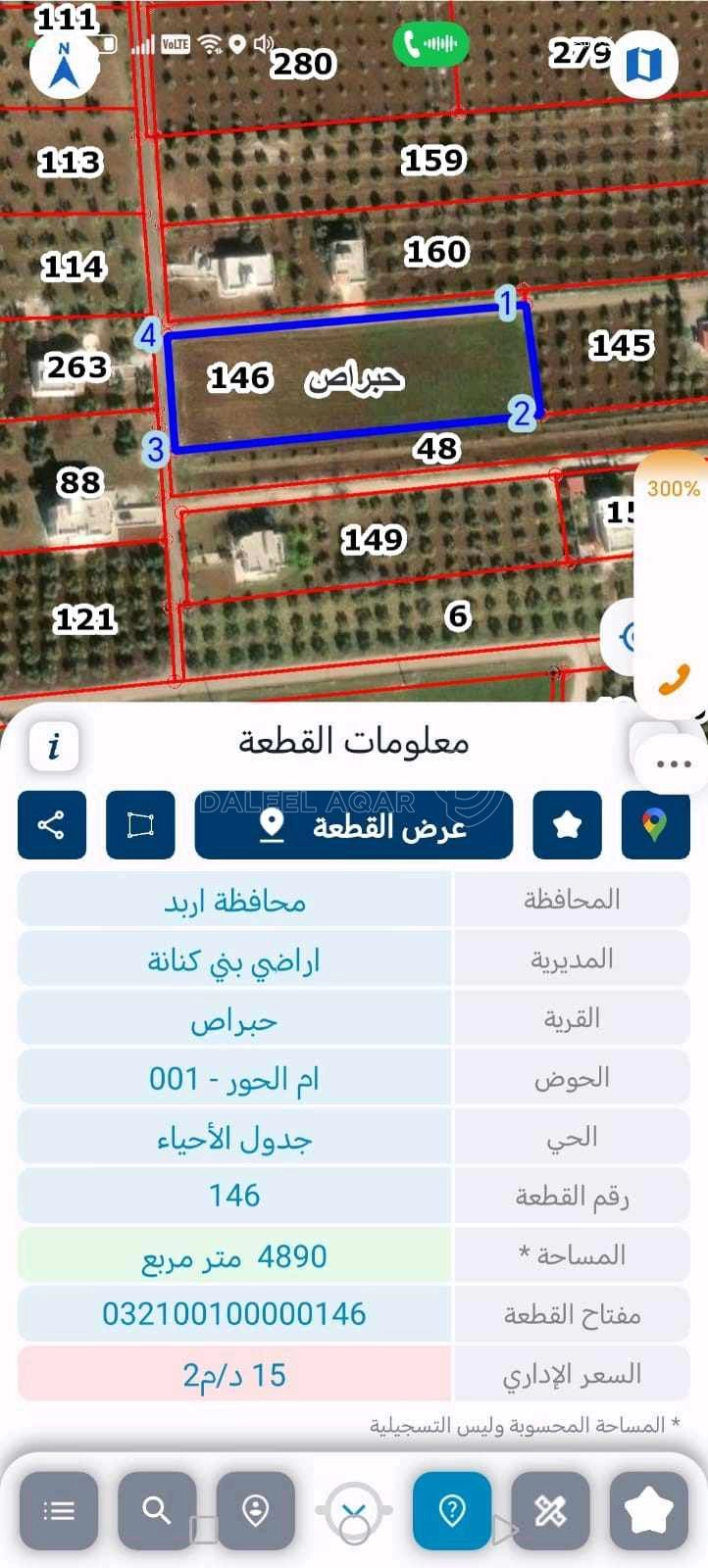The height and width of the screenshot is (1568, 708).
Task: Toggle the highlighted parcel-identify pin tool
Action: 452,1510
